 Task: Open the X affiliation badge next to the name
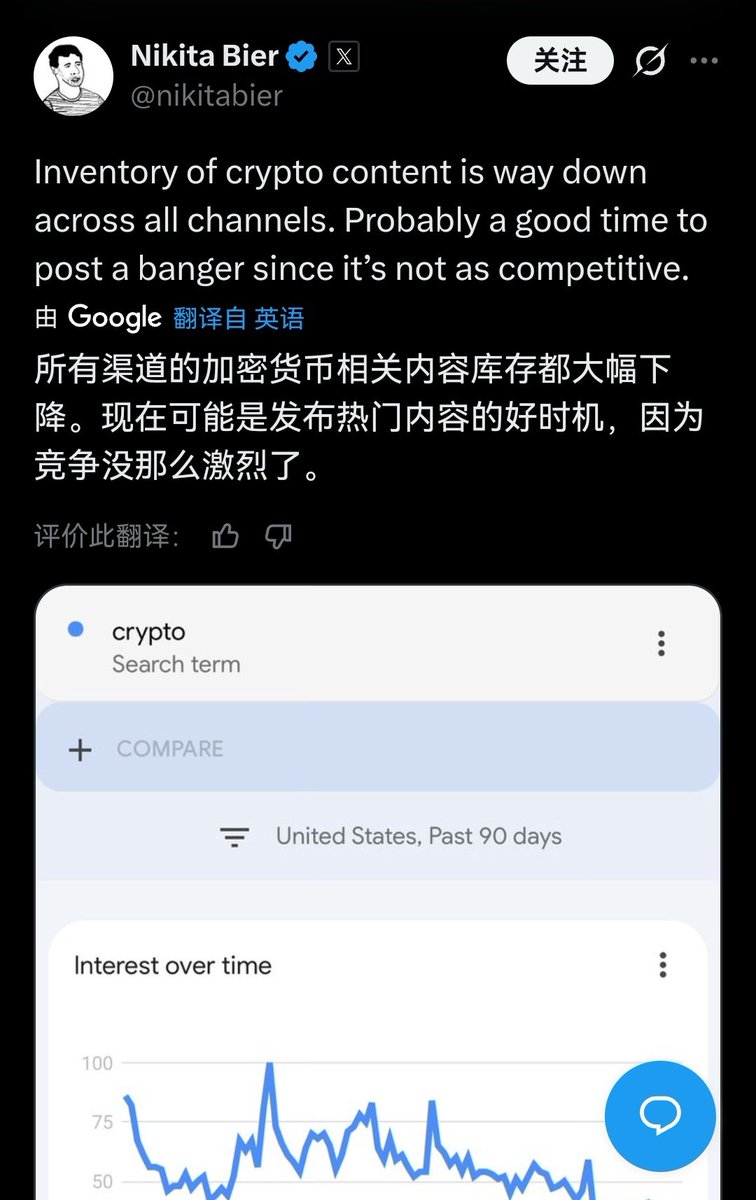[x=343, y=58]
